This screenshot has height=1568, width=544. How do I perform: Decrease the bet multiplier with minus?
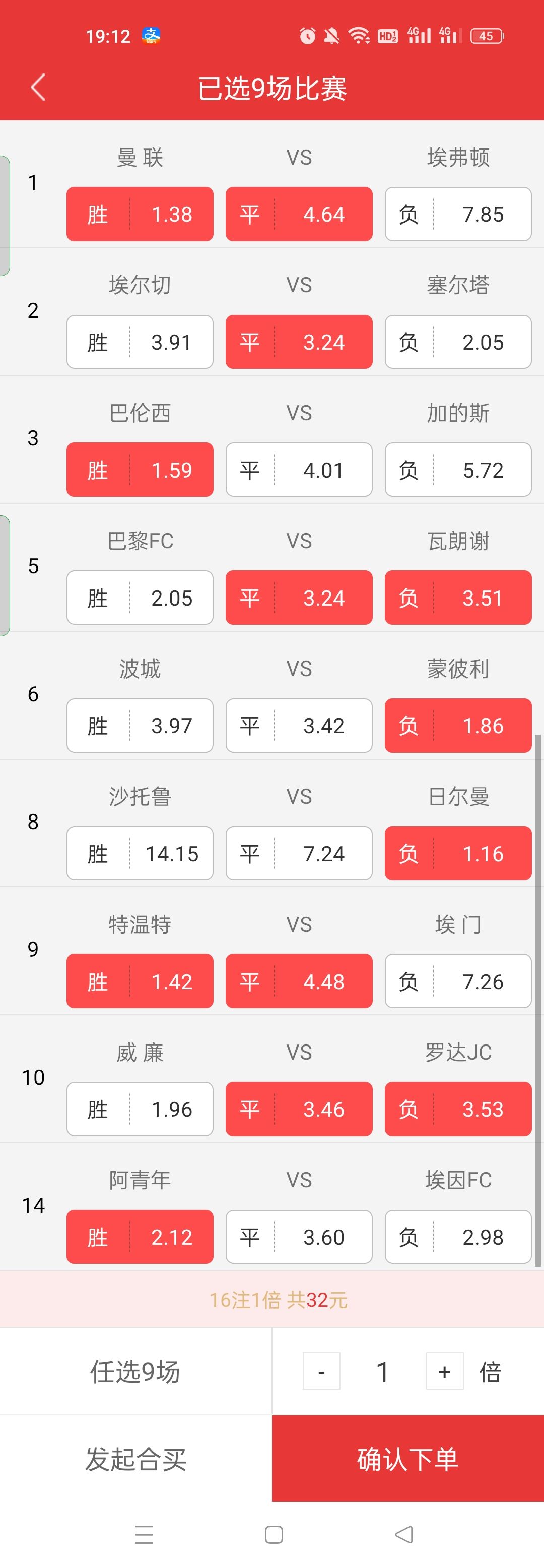pyautogui.click(x=321, y=1372)
